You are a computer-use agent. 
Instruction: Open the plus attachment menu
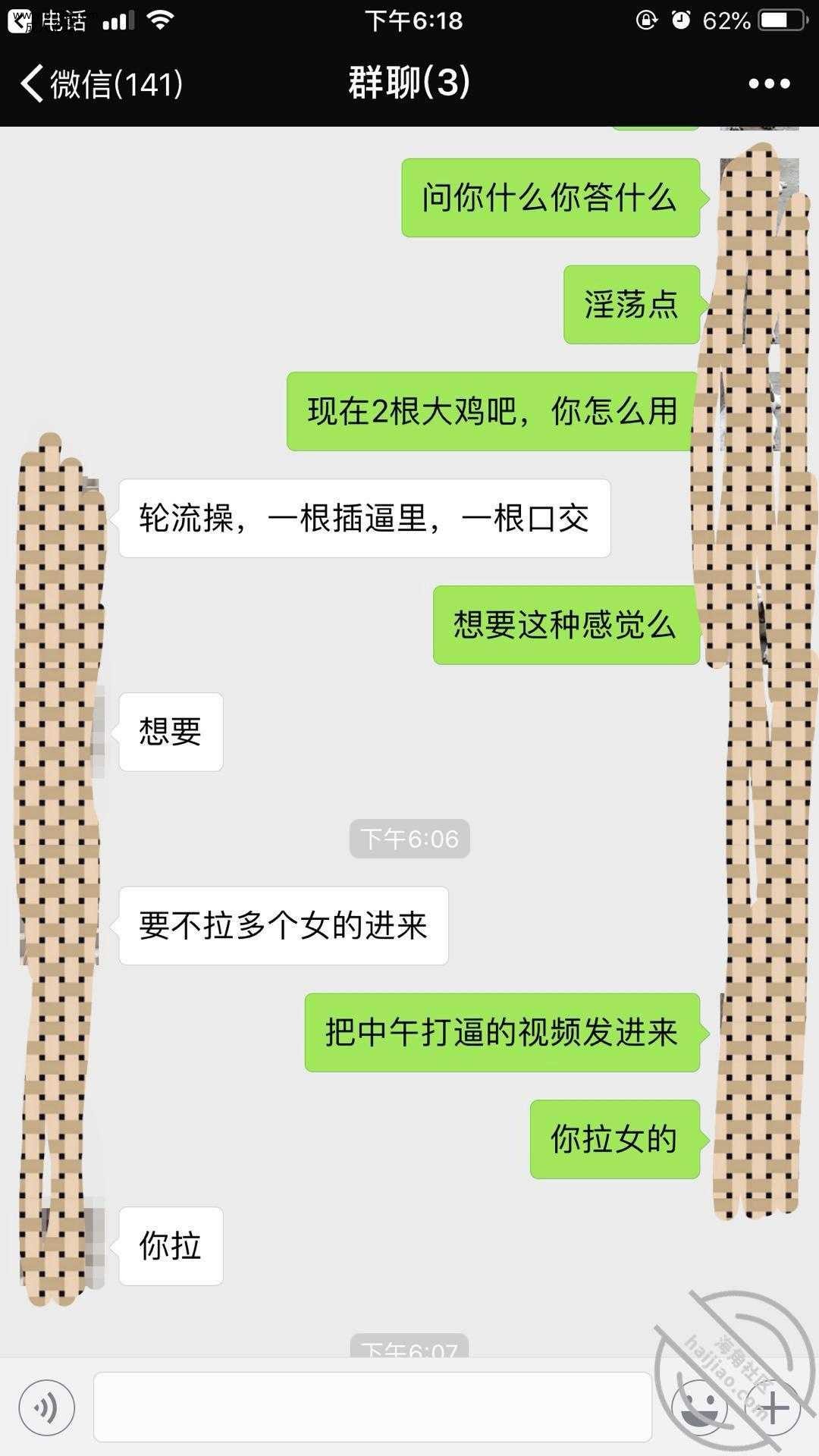773,1408
